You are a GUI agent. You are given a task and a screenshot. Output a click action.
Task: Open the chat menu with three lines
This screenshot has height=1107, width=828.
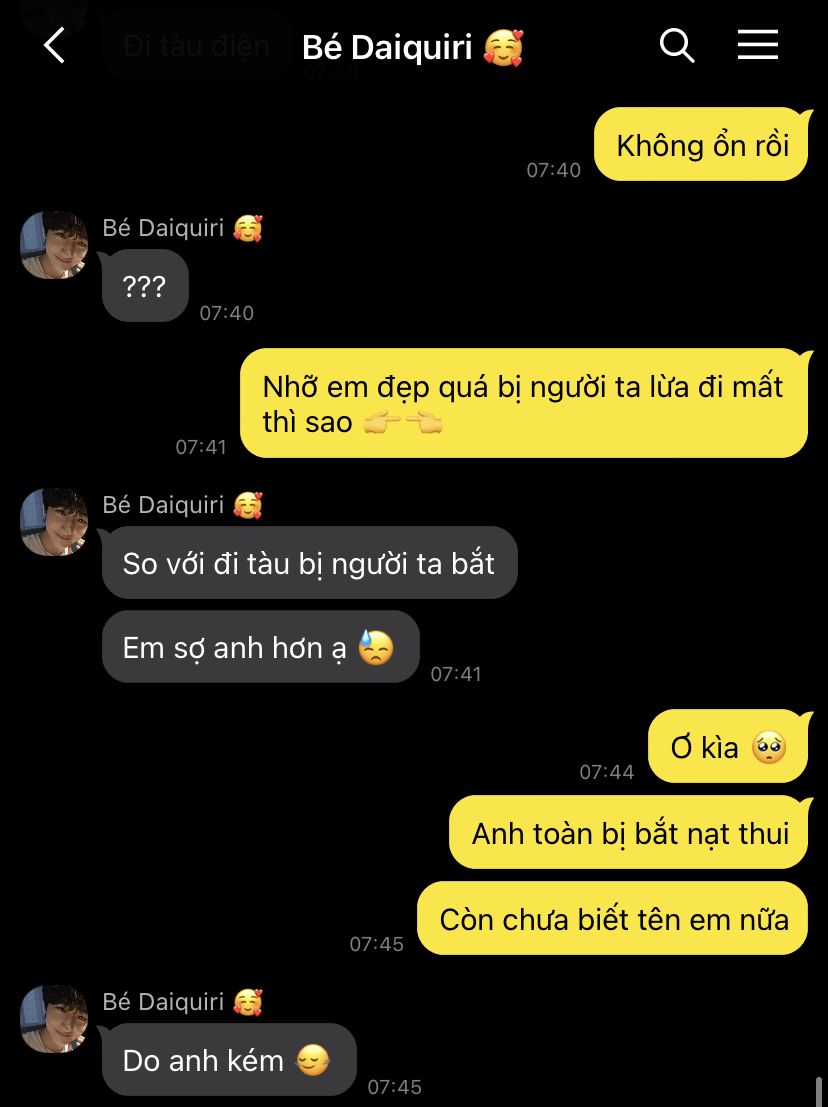[757, 45]
